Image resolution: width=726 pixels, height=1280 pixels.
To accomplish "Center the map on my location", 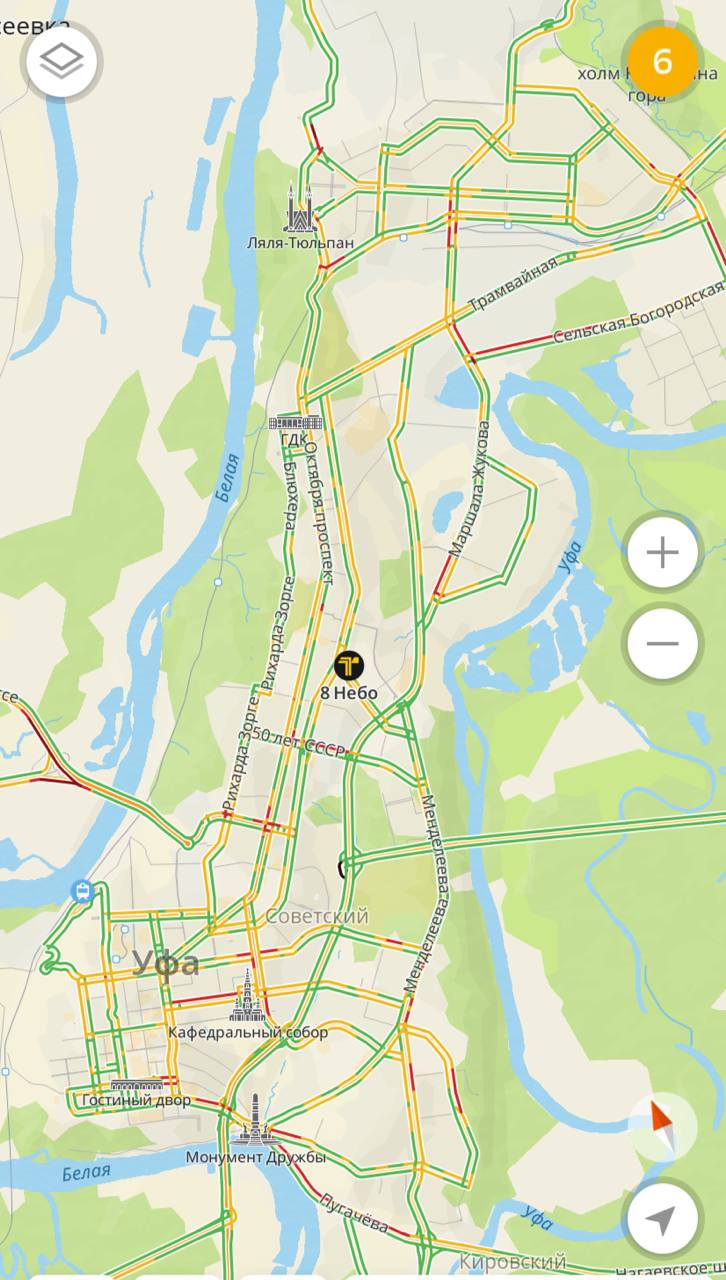I will (662, 1217).
